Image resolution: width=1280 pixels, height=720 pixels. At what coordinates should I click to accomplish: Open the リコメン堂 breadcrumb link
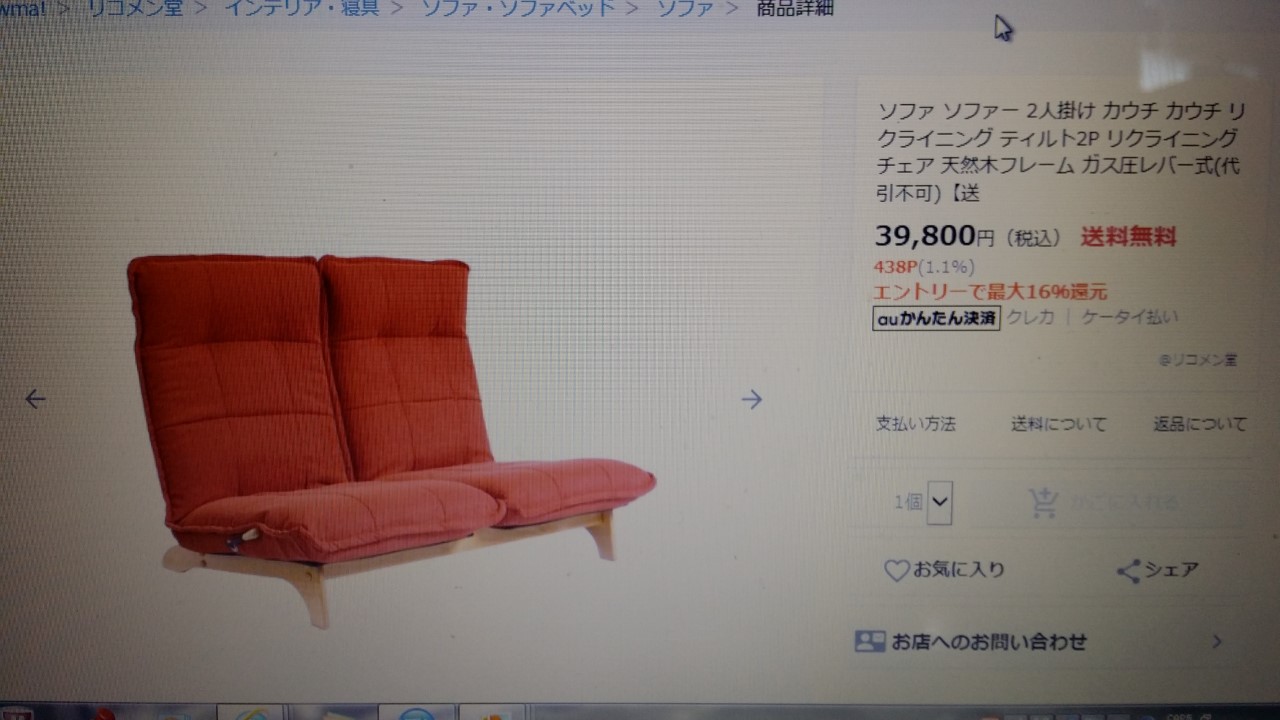pyautogui.click(x=134, y=9)
